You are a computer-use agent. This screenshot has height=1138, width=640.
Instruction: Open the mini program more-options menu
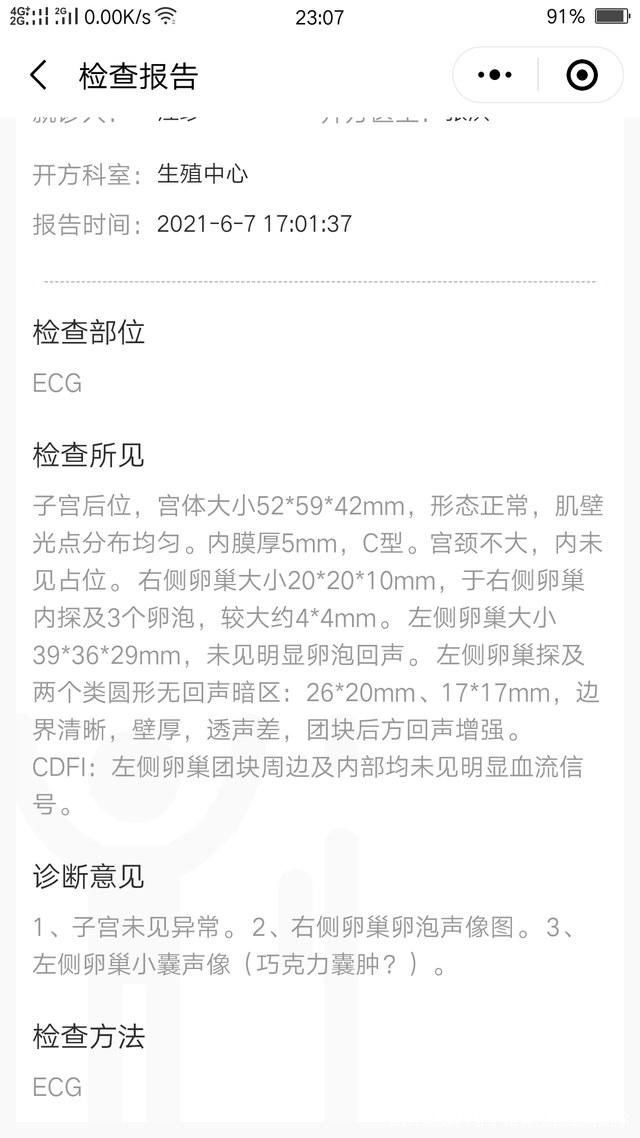click(x=495, y=75)
